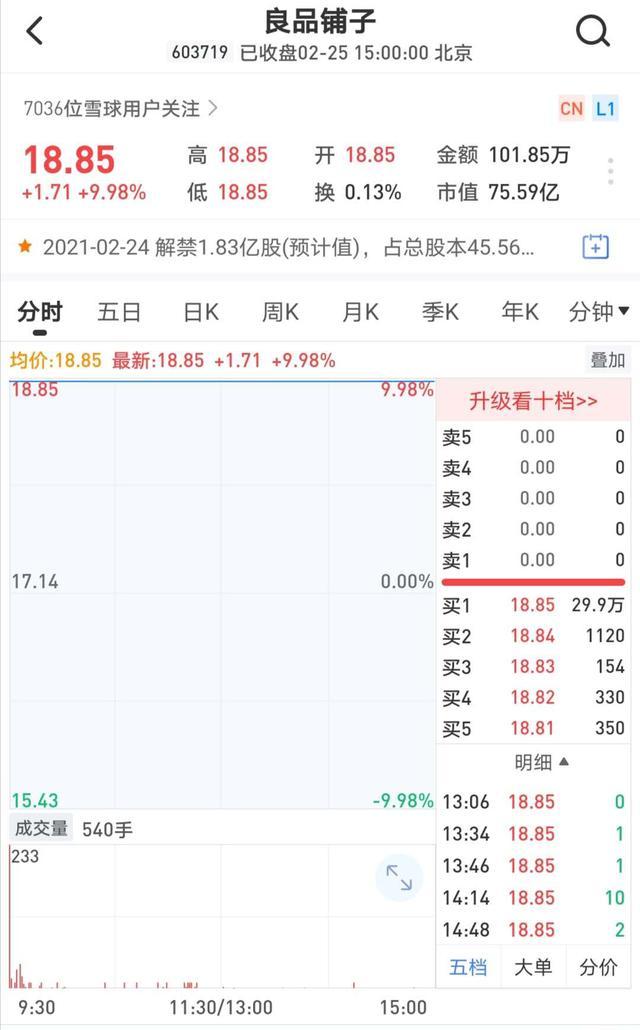640x1030 pixels.
Task: Open 7036位雪球用户关注 followers link
Action: coord(120,108)
